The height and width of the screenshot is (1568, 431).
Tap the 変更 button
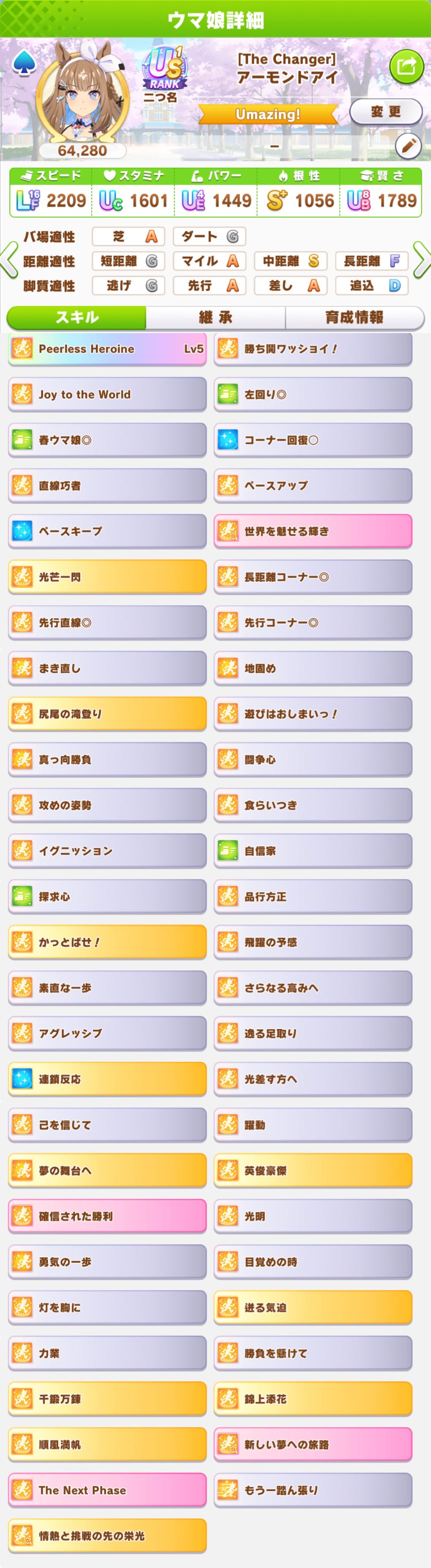pyautogui.click(x=385, y=112)
